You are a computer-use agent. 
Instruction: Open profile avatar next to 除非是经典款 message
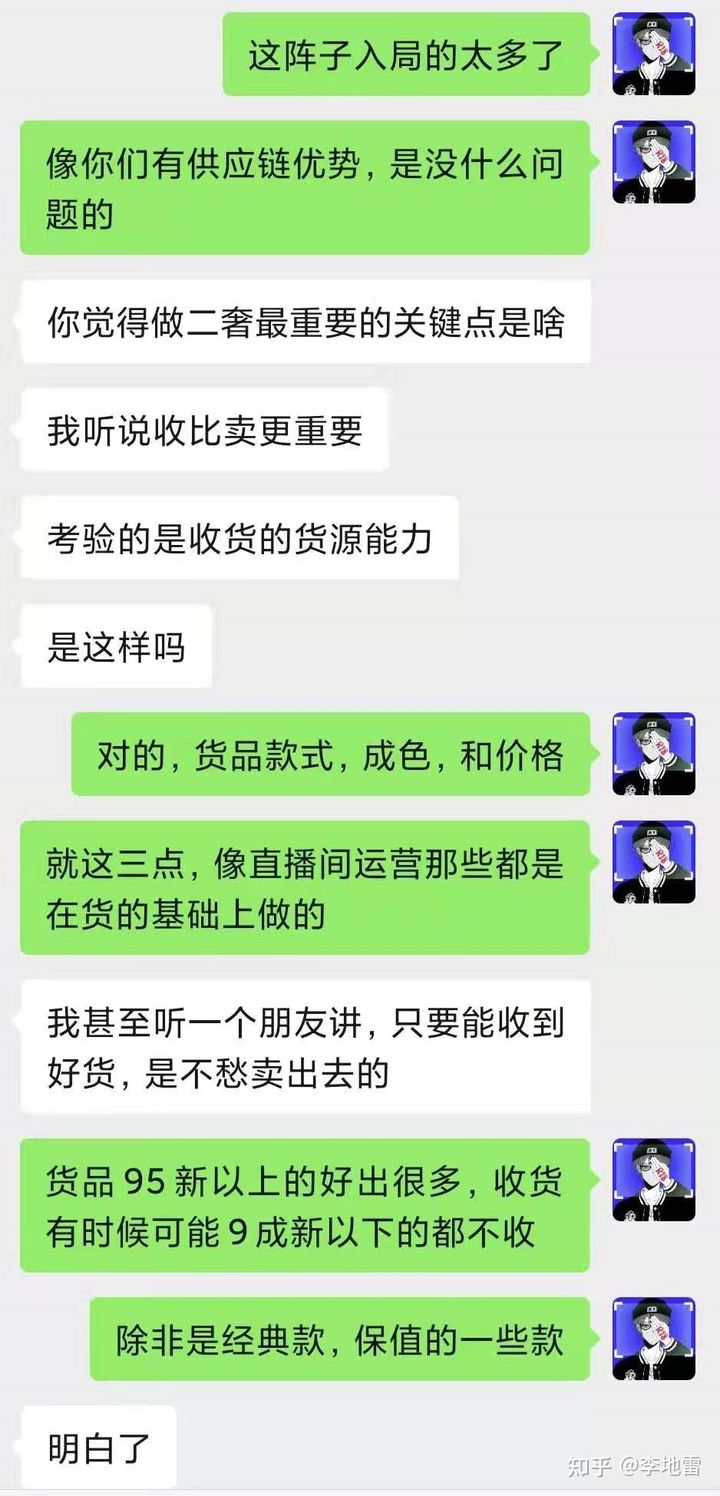[653, 1339]
